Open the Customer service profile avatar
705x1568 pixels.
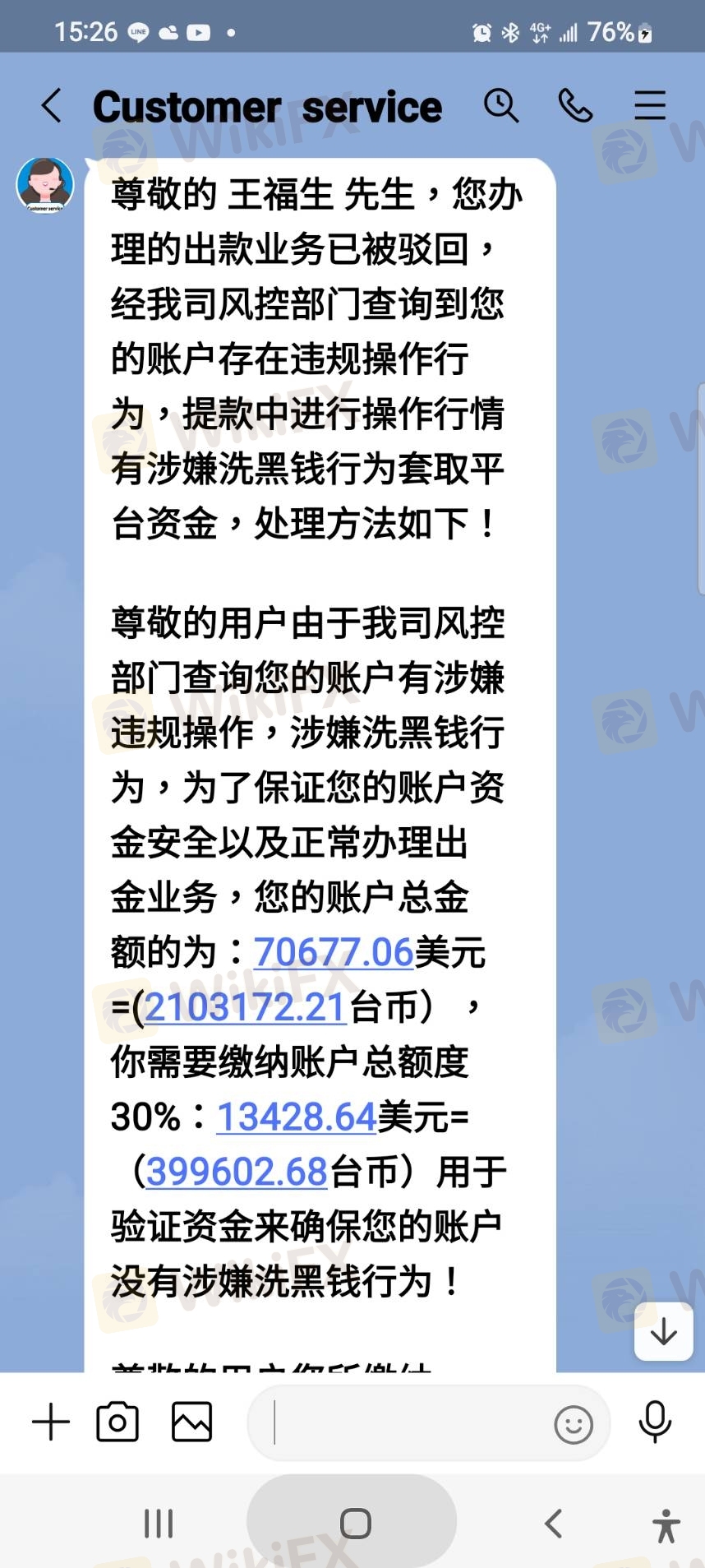coord(45,185)
